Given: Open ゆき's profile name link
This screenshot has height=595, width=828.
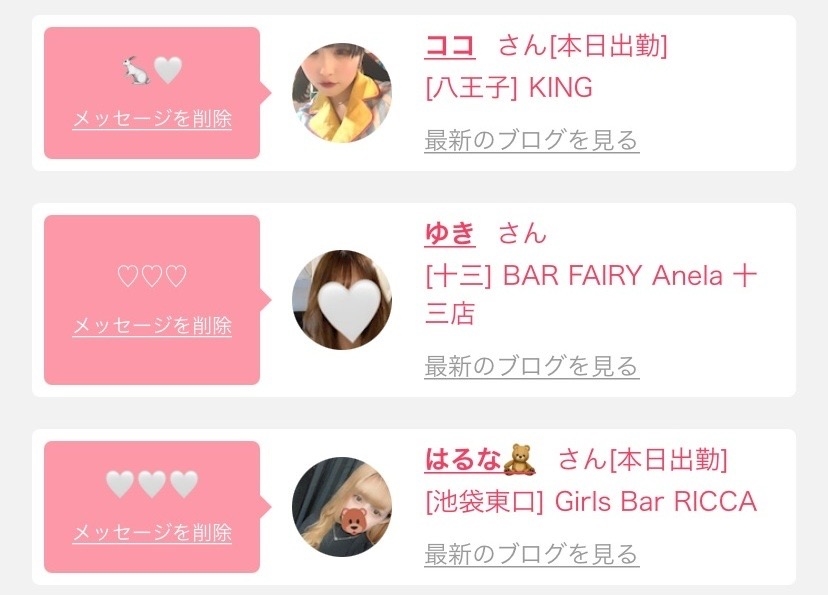Looking at the screenshot, I should pos(450,234).
